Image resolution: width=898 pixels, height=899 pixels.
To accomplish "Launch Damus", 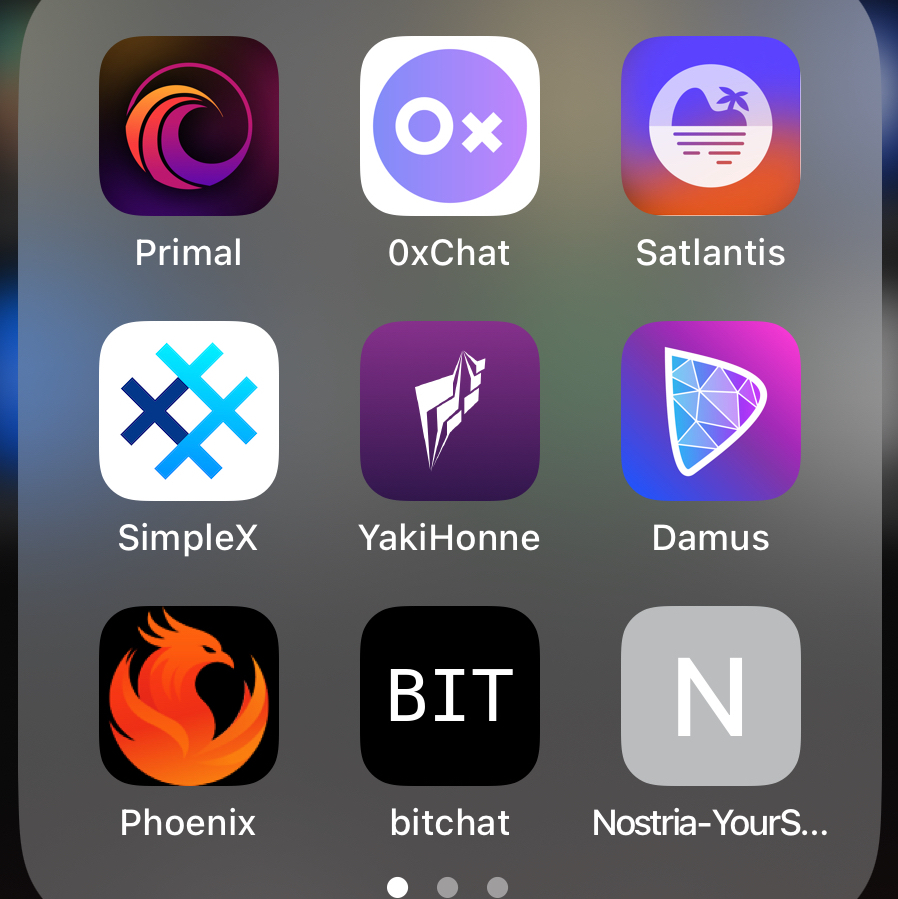I will click(711, 411).
